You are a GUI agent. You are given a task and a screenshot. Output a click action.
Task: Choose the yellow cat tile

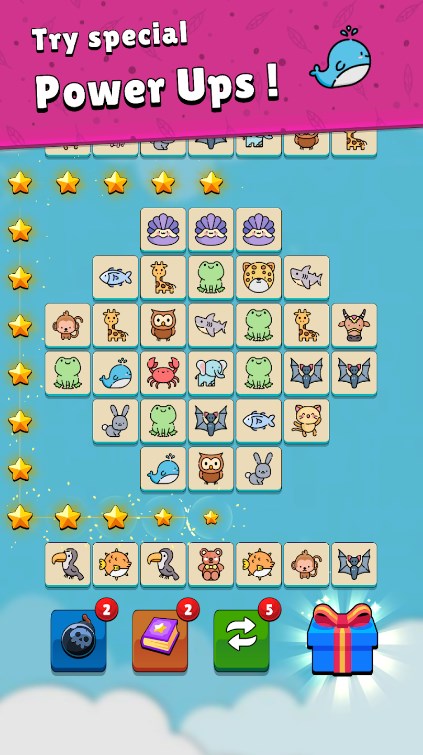tap(306, 421)
